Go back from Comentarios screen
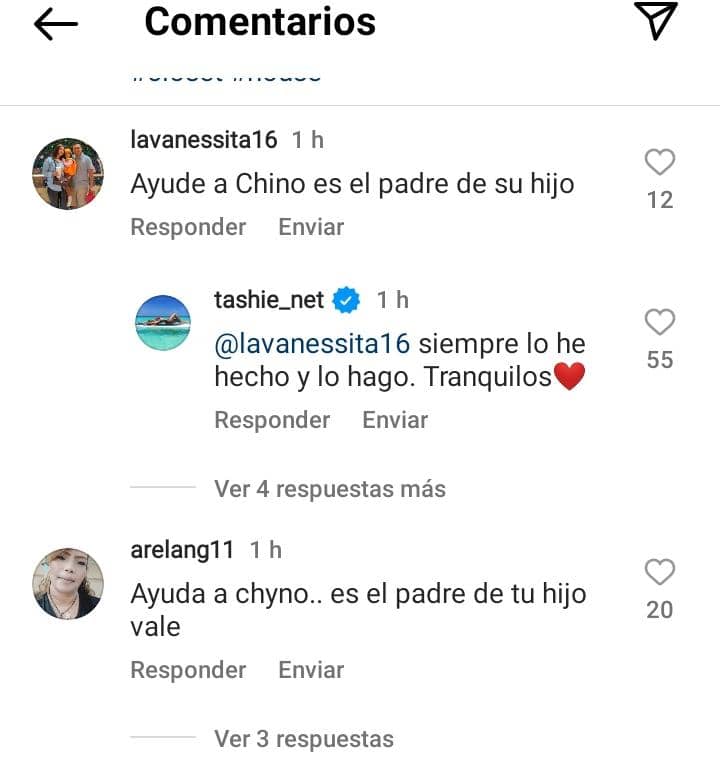 (x=55, y=24)
